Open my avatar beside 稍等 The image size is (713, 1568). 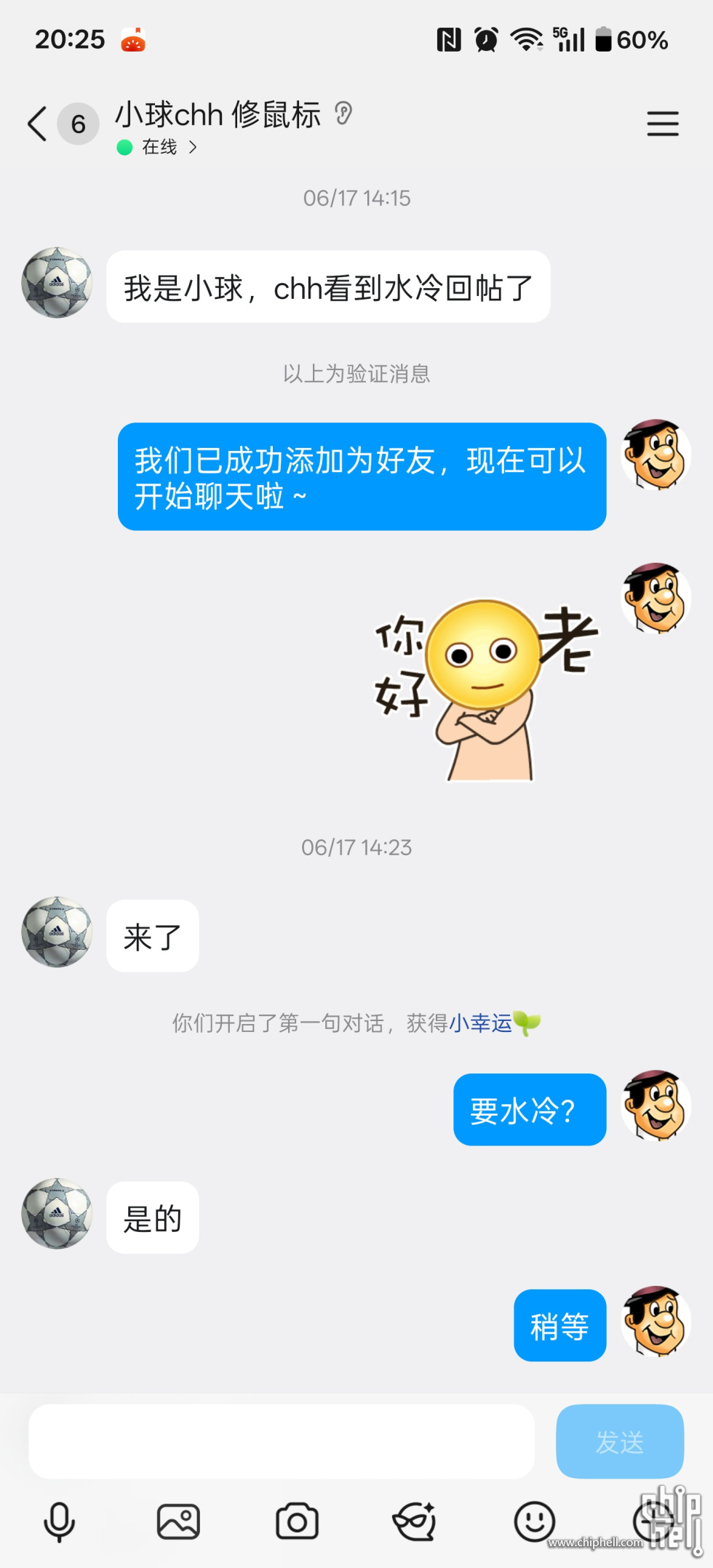point(656,1321)
